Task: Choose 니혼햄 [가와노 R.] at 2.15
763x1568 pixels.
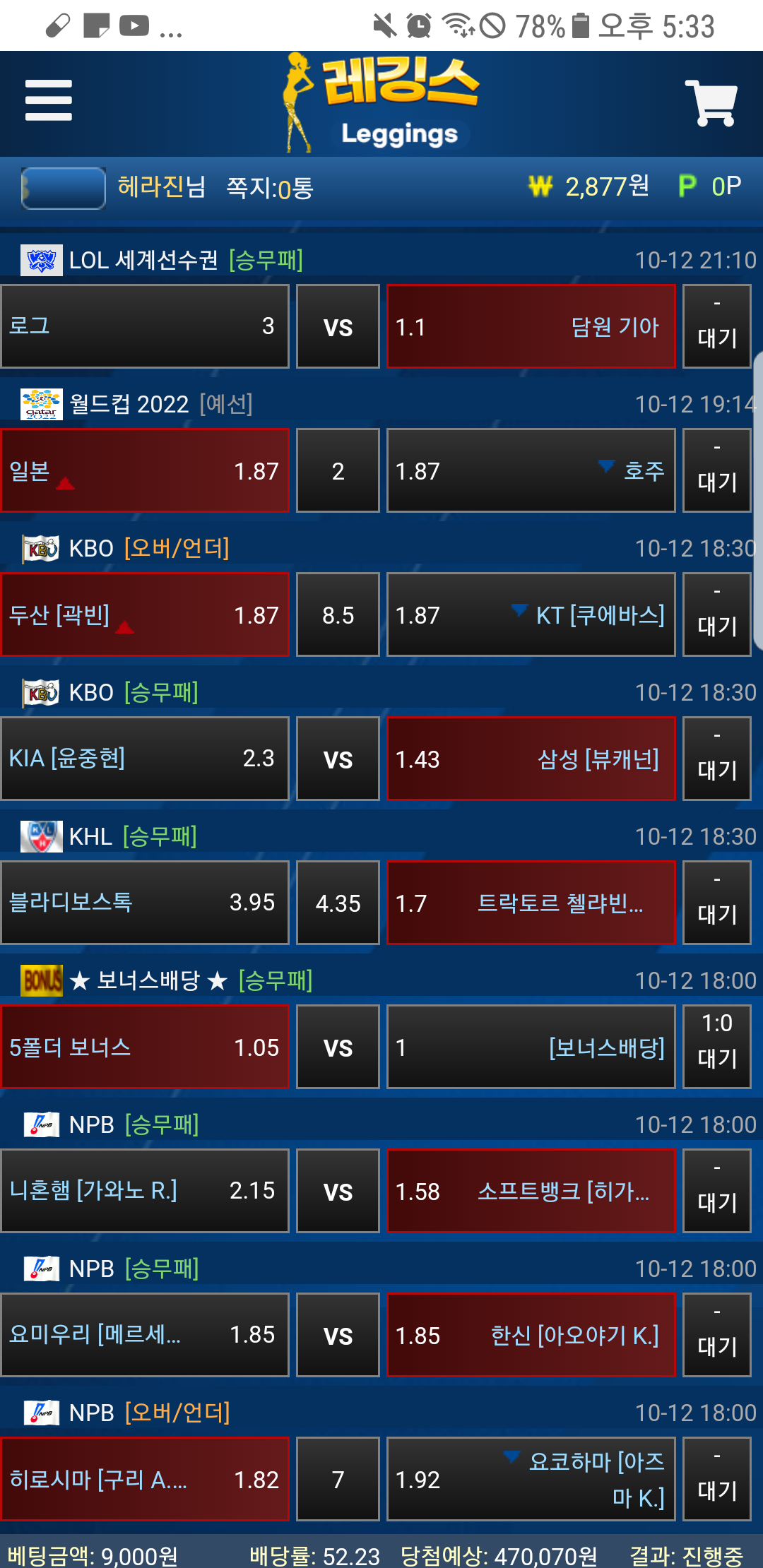Action: pos(145,1192)
